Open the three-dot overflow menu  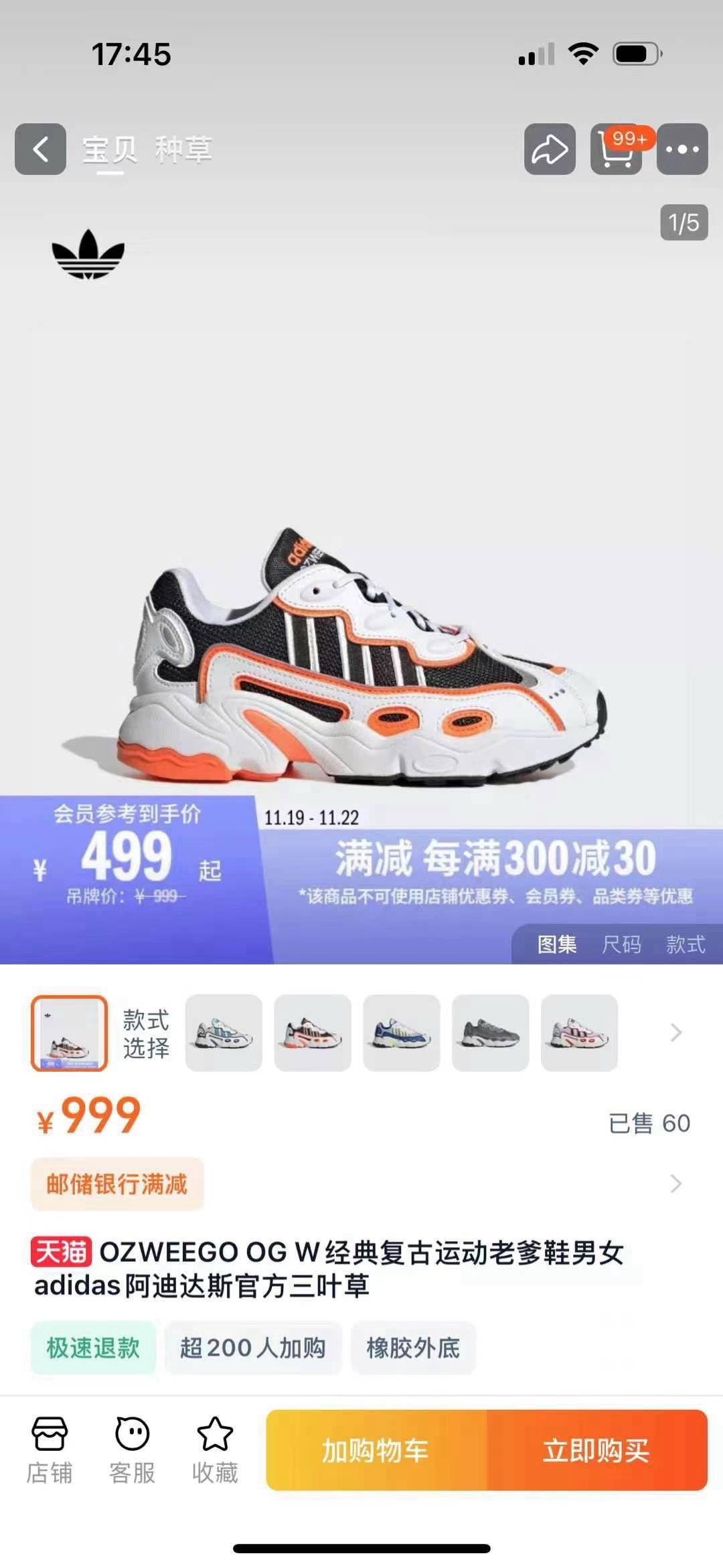click(682, 149)
